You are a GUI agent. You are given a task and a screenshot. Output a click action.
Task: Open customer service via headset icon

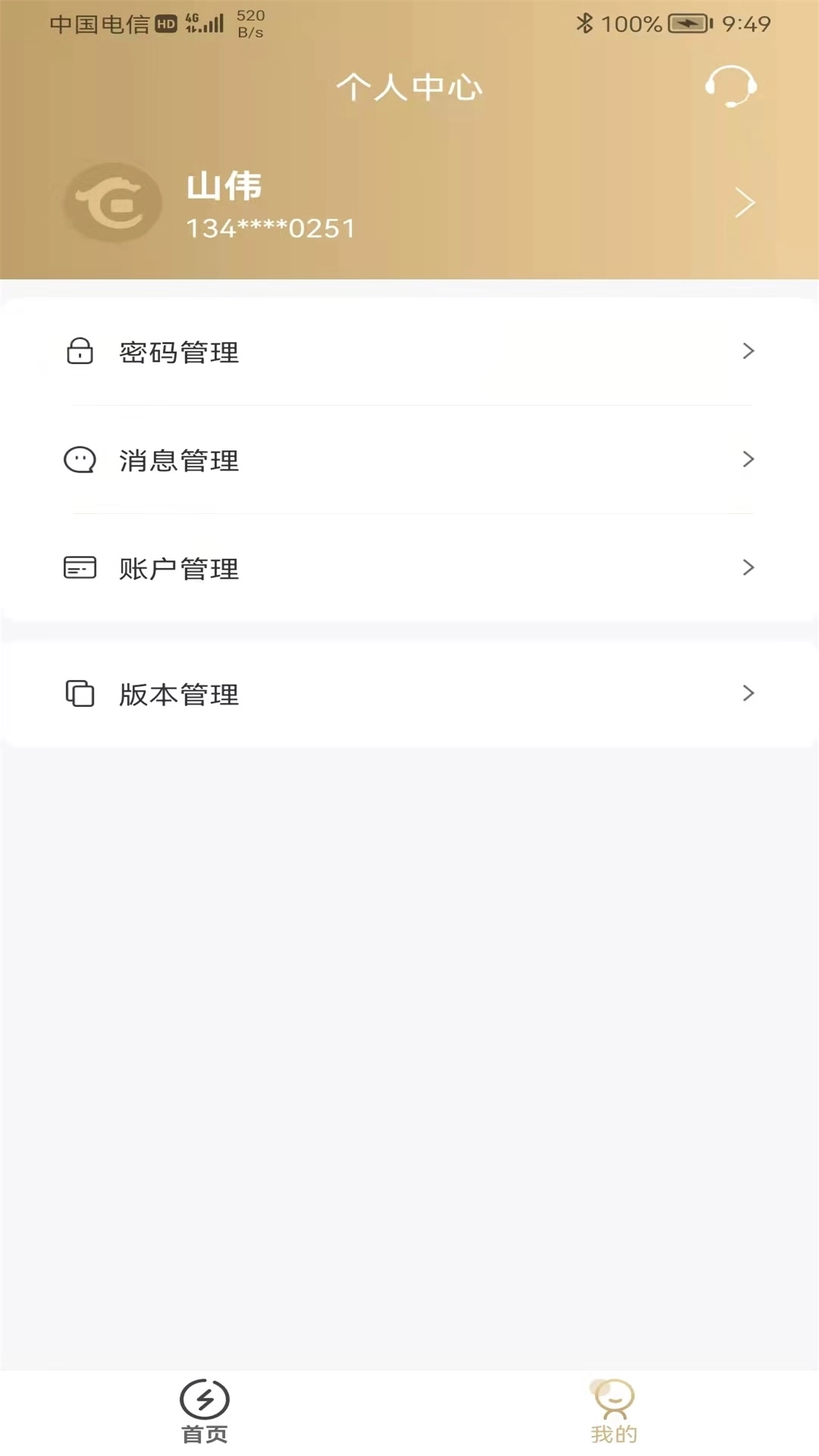coord(732,86)
